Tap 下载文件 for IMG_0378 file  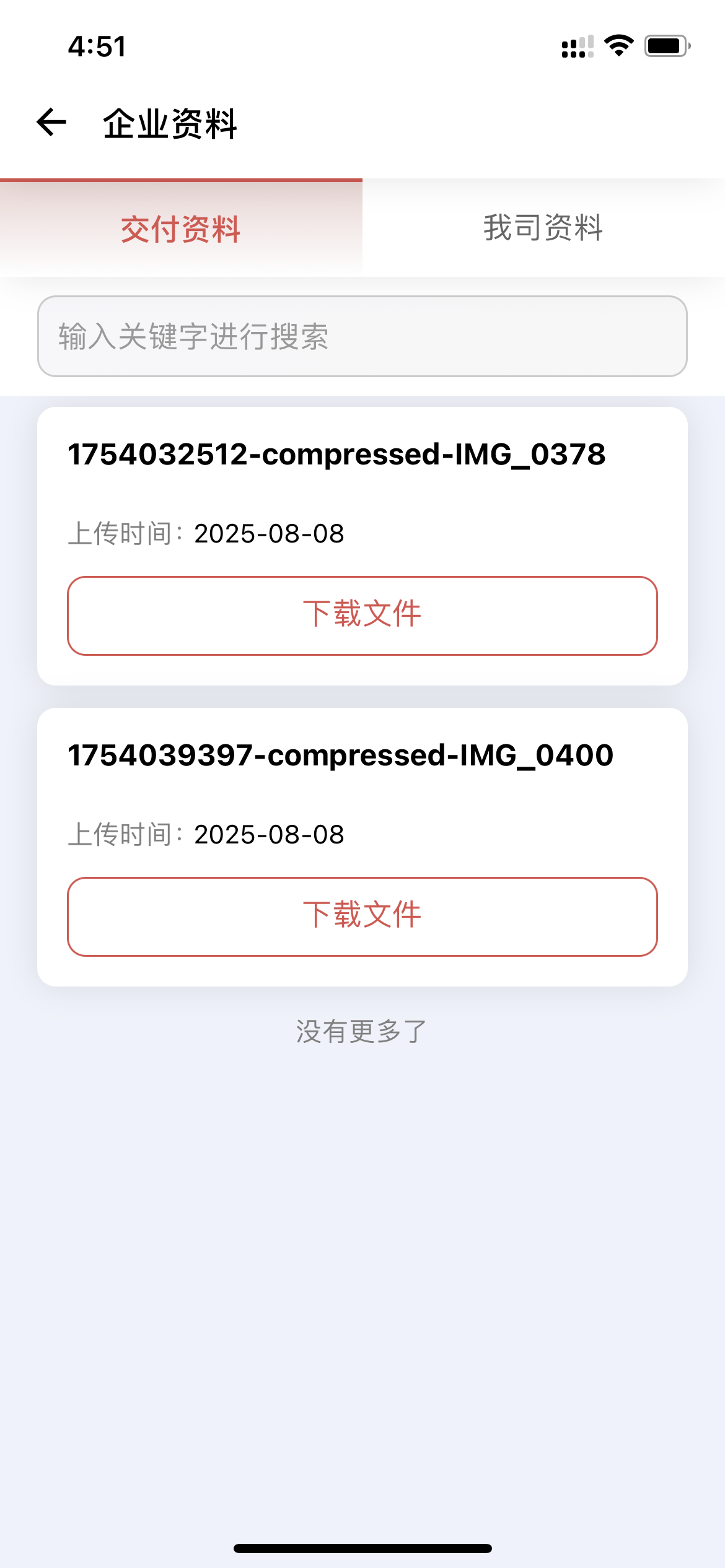pos(362,615)
